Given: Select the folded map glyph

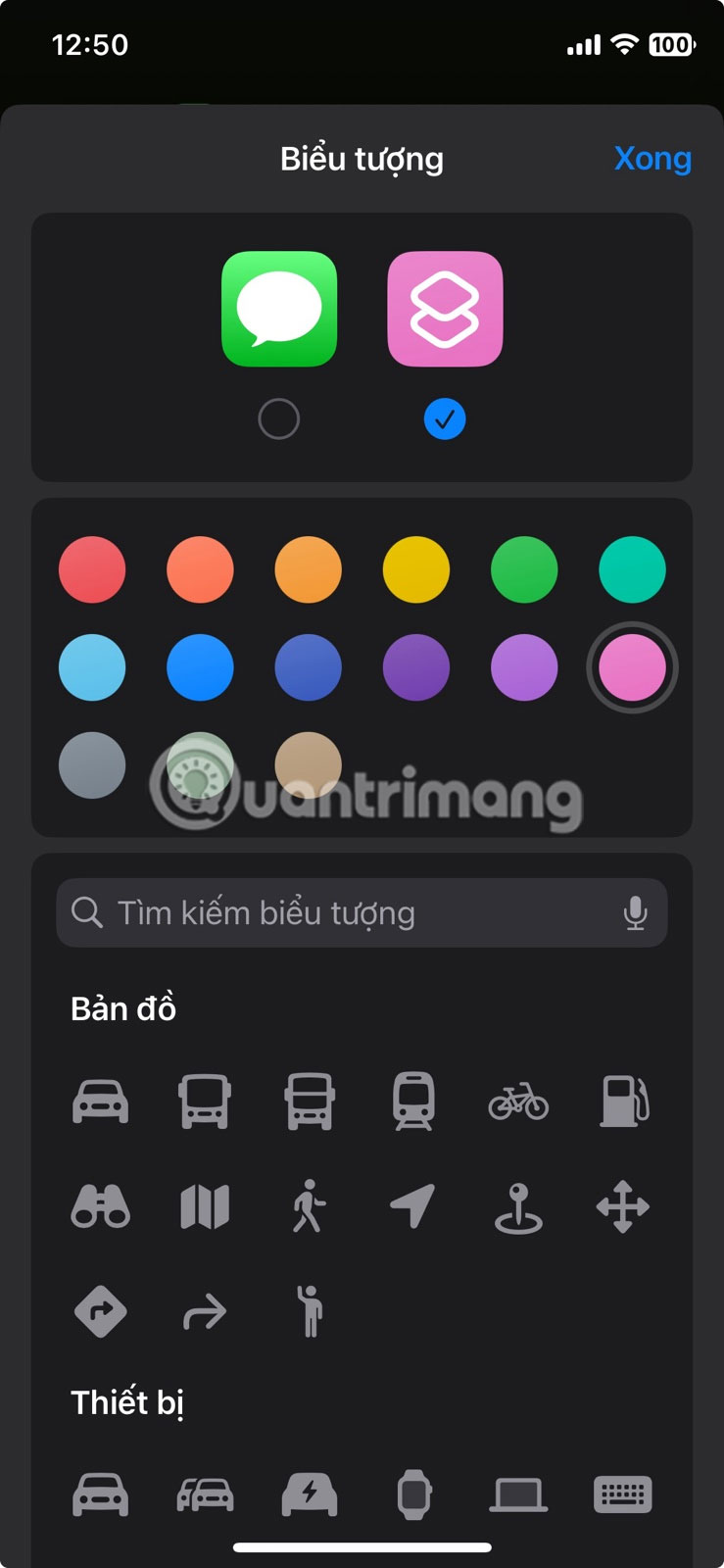Looking at the screenshot, I should point(205,1206).
